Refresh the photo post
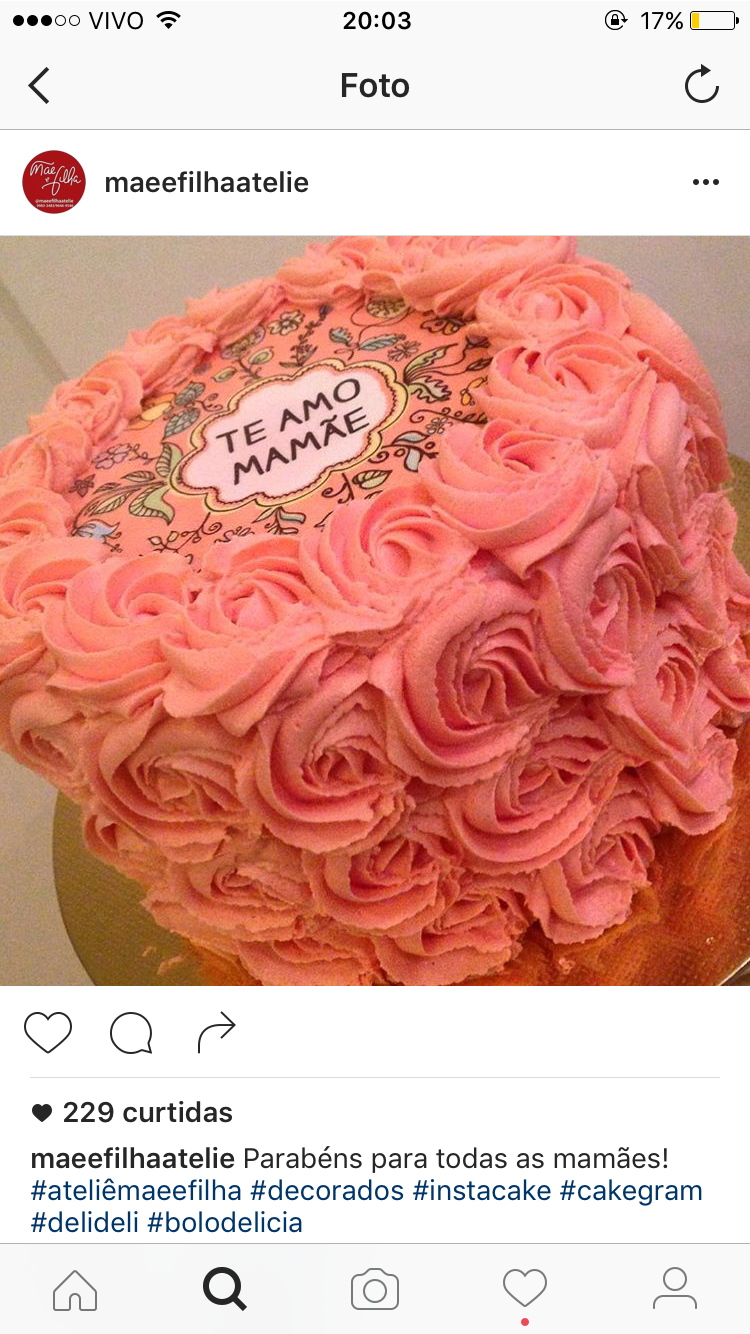This screenshot has height=1334, width=750. click(701, 86)
